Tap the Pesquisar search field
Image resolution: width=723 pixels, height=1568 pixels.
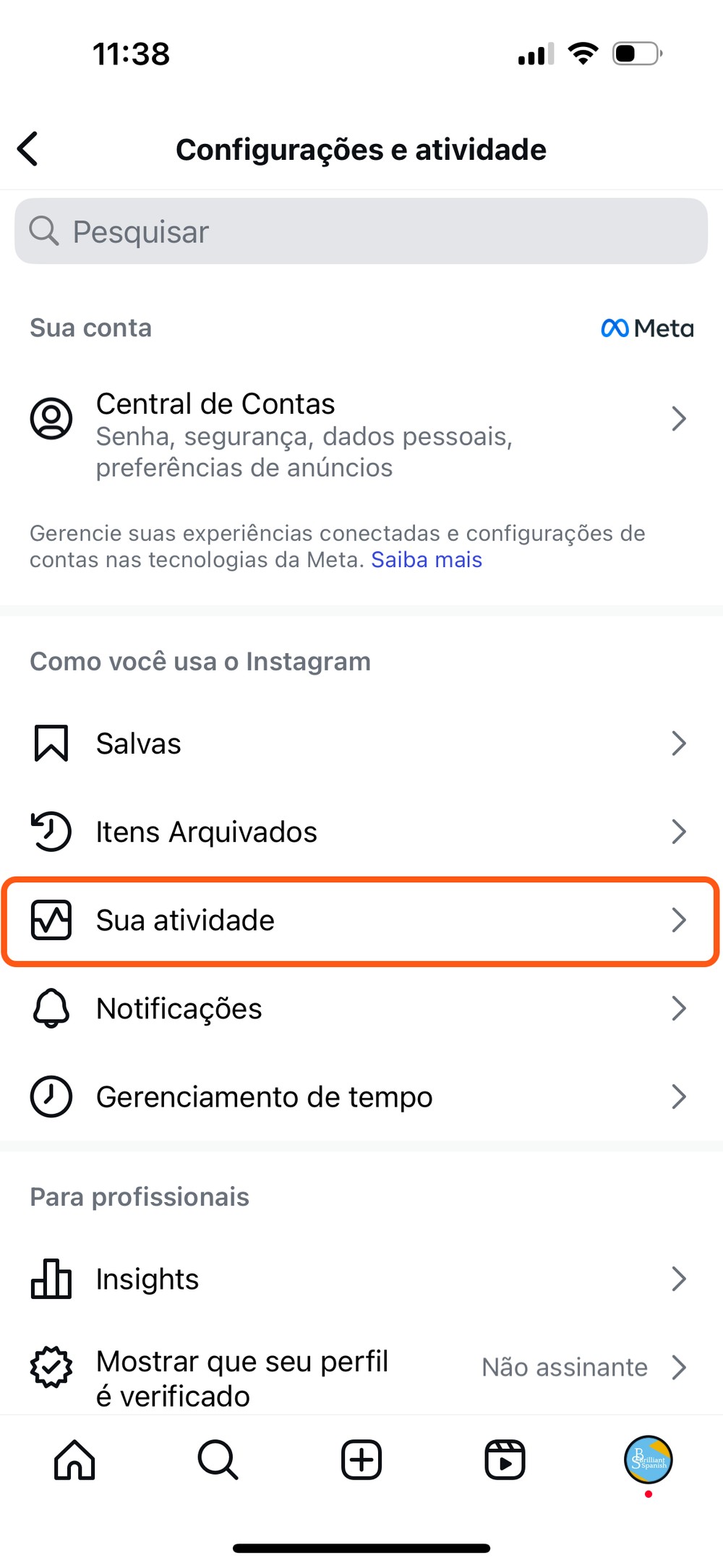pos(361,231)
